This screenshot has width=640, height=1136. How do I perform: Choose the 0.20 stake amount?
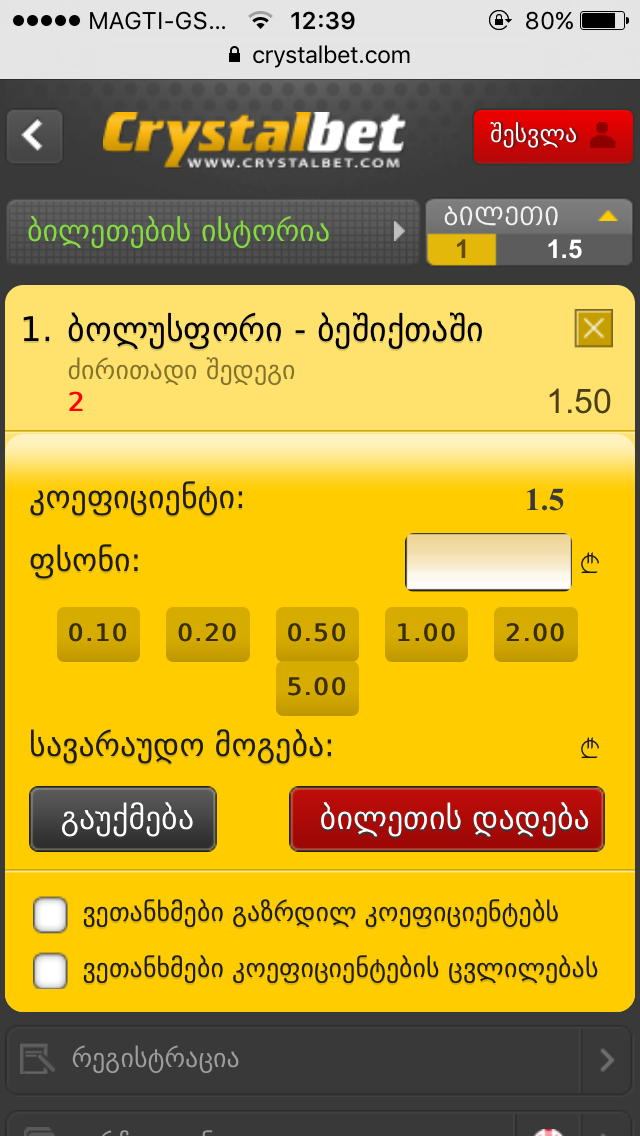207,633
